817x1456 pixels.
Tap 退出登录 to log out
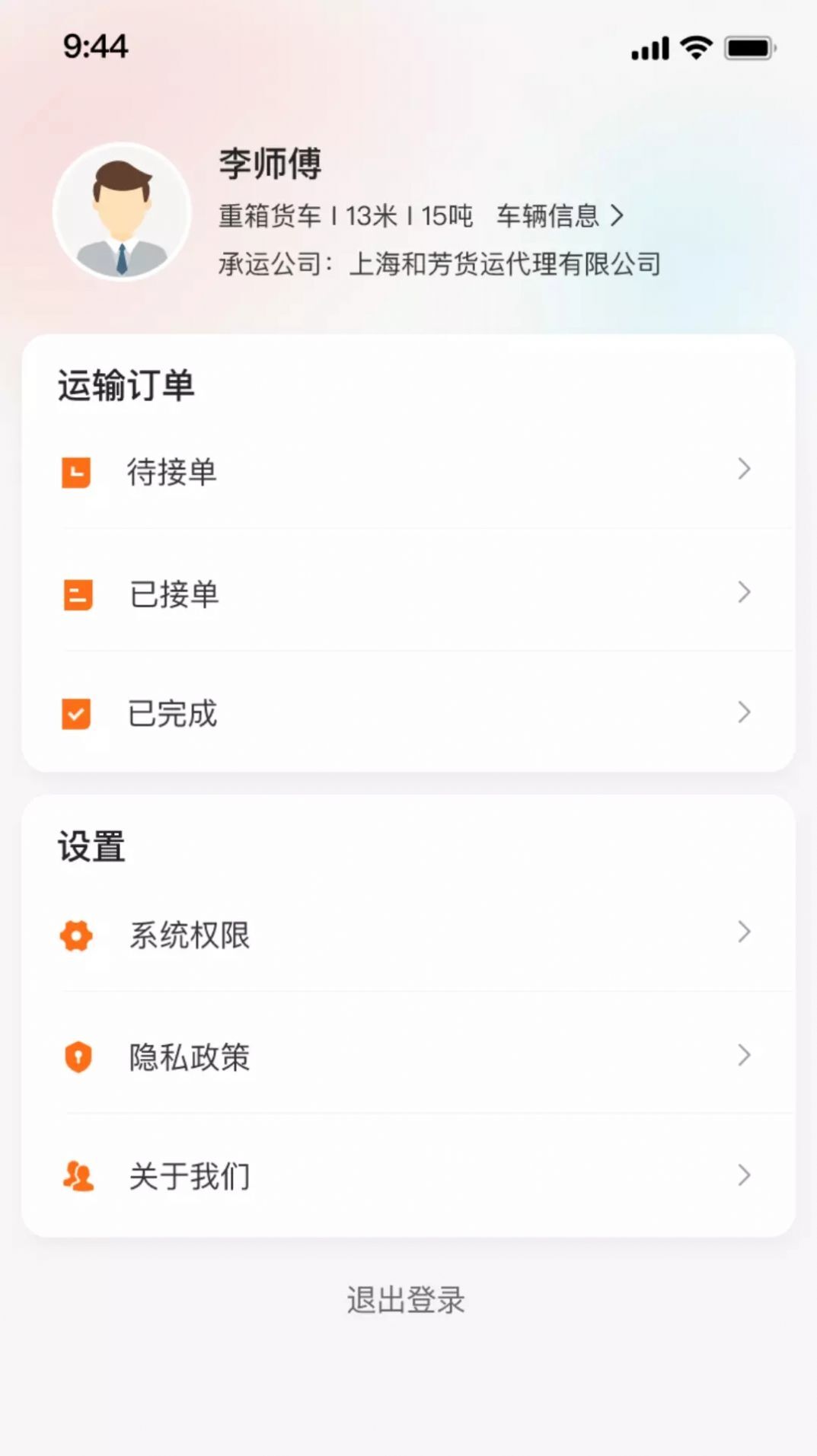point(407,1299)
